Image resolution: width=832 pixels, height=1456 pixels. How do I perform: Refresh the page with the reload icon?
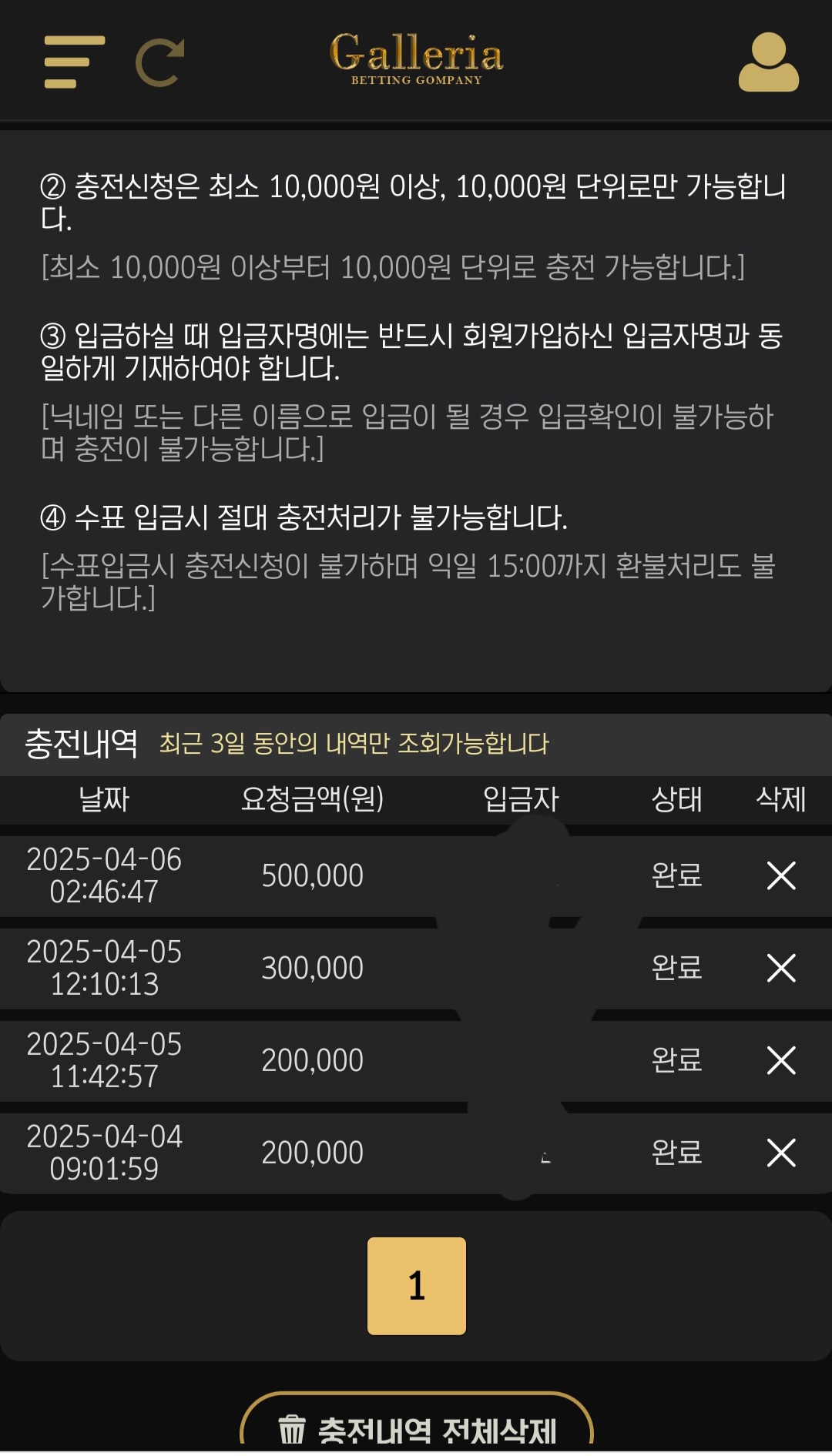pyautogui.click(x=160, y=62)
